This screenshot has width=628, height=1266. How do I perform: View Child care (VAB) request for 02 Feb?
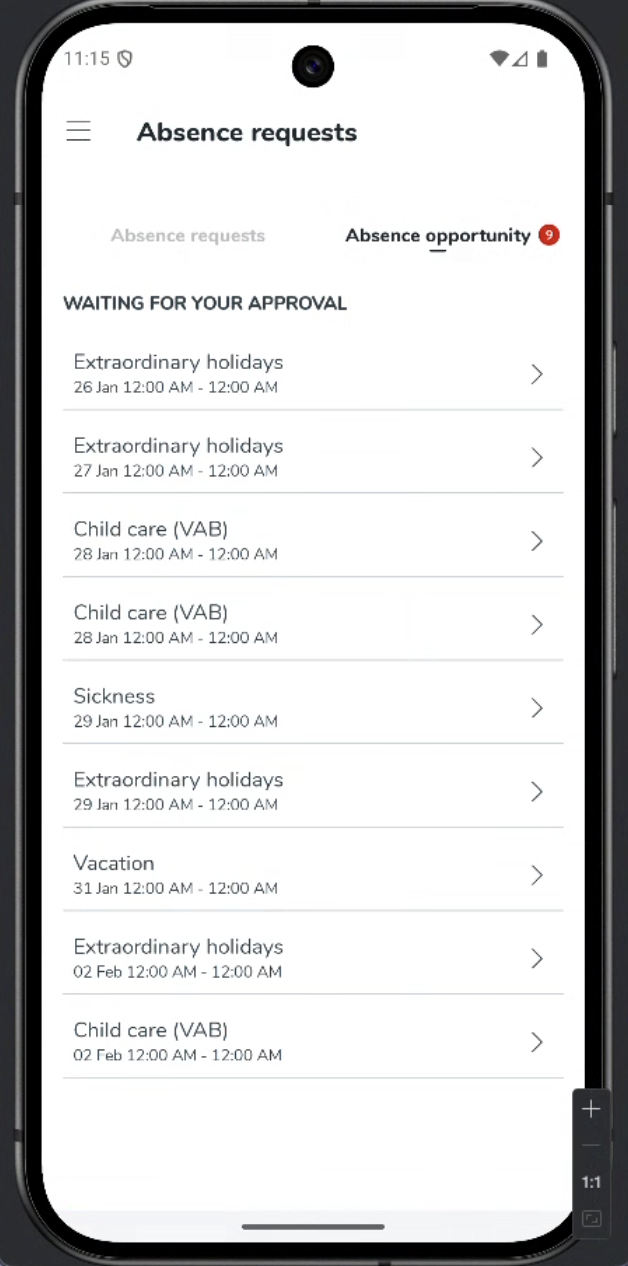312,1041
